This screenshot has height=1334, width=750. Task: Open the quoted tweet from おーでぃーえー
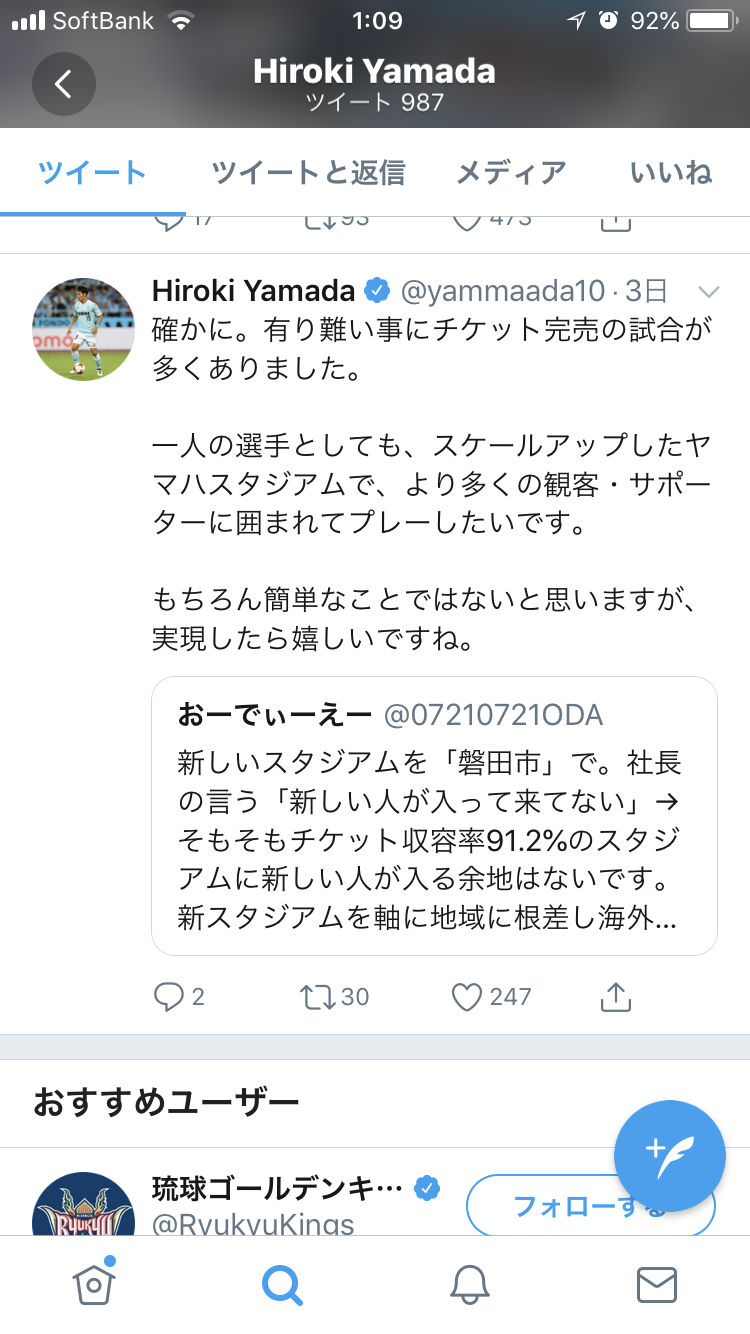pyautogui.click(x=434, y=816)
